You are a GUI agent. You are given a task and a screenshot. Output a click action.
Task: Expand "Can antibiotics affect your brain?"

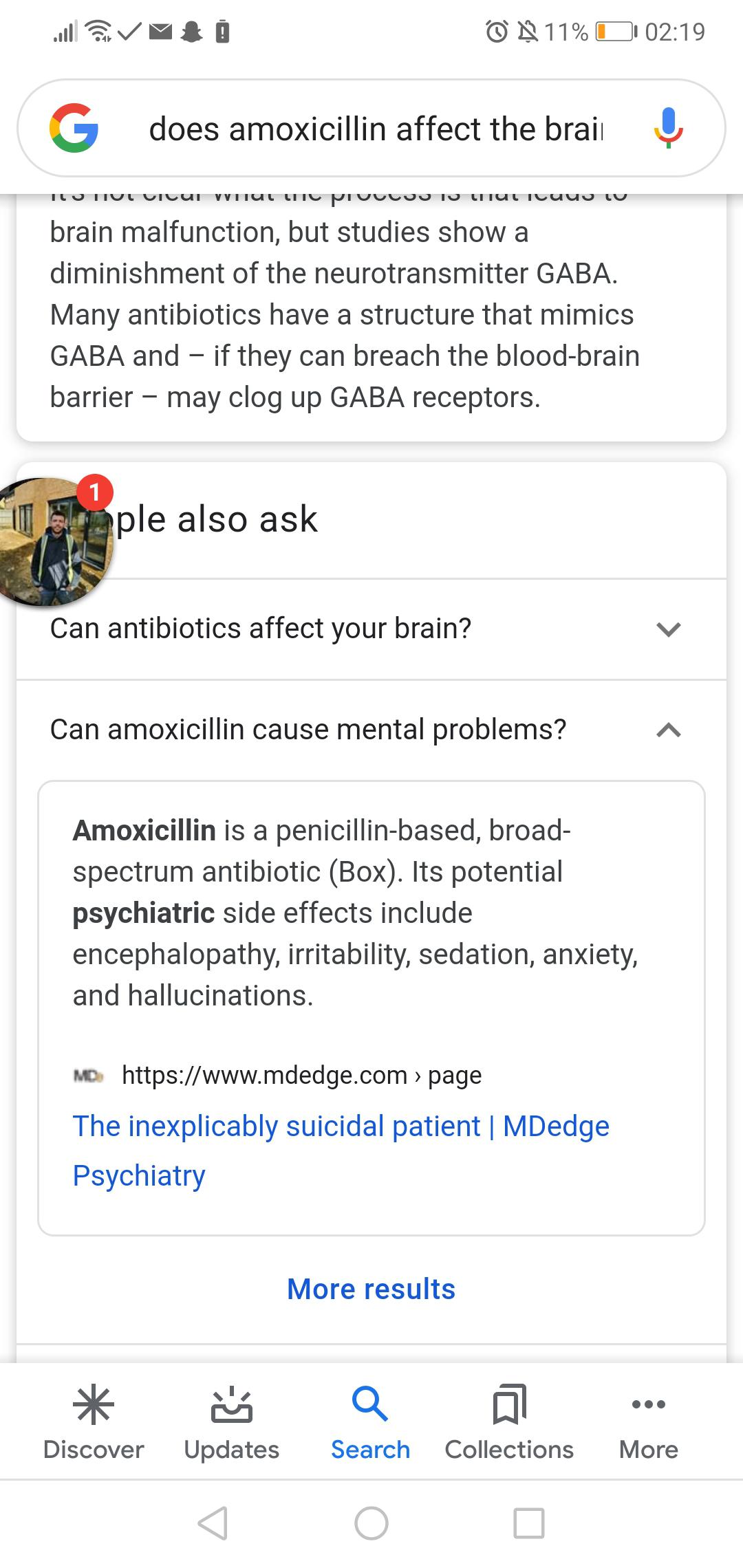point(371,629)
